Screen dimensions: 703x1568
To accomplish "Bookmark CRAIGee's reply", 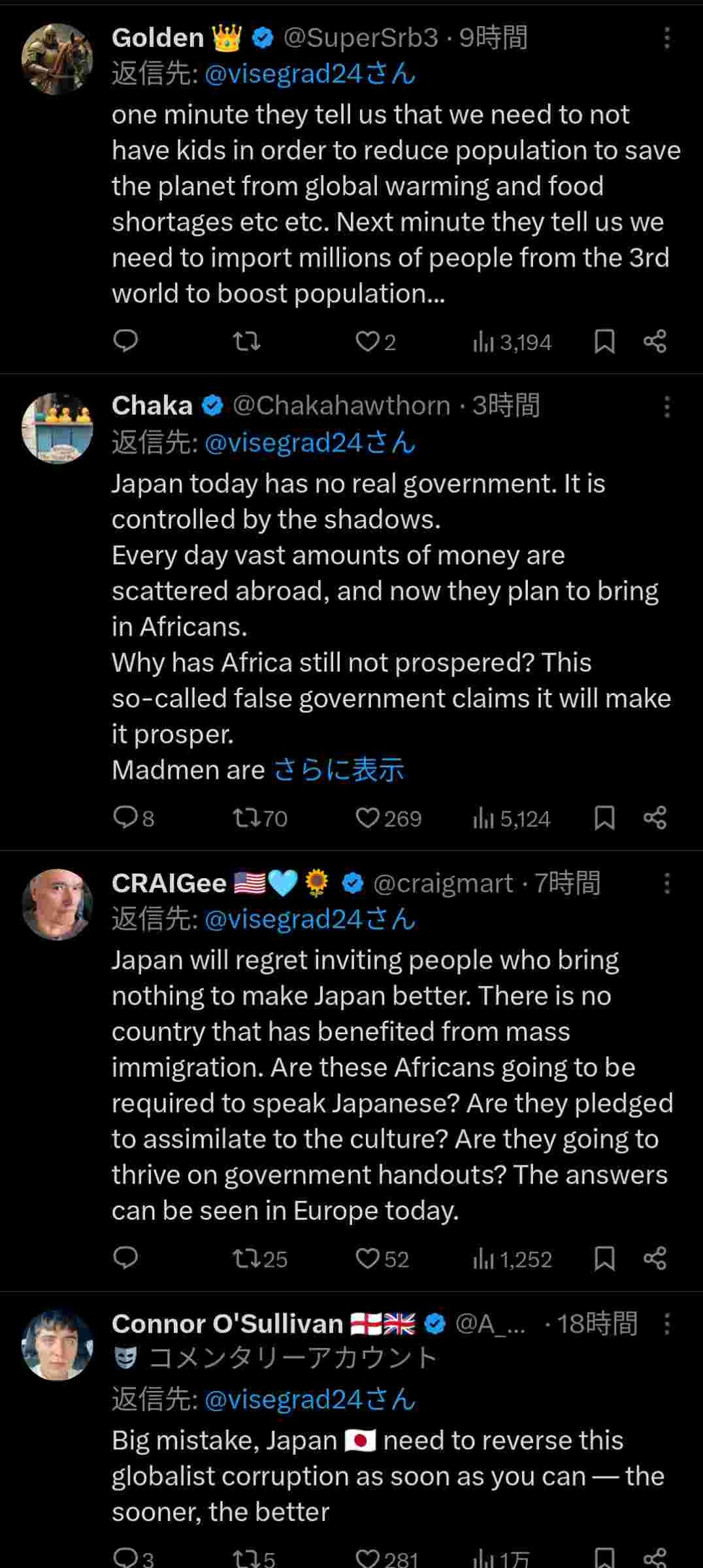I will (x=604, y=1258).
